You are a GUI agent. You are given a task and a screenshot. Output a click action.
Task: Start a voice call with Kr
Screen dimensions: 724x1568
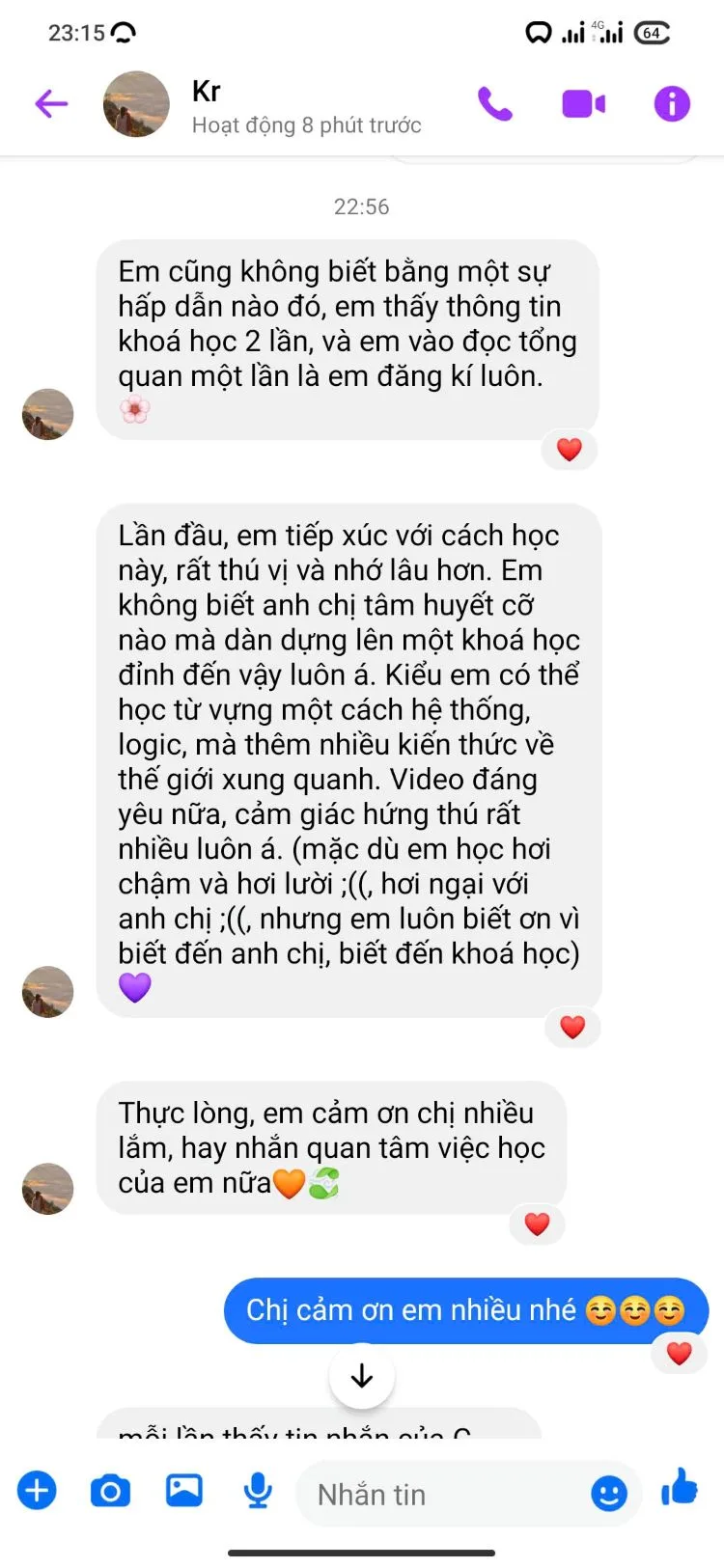[495, 103]
